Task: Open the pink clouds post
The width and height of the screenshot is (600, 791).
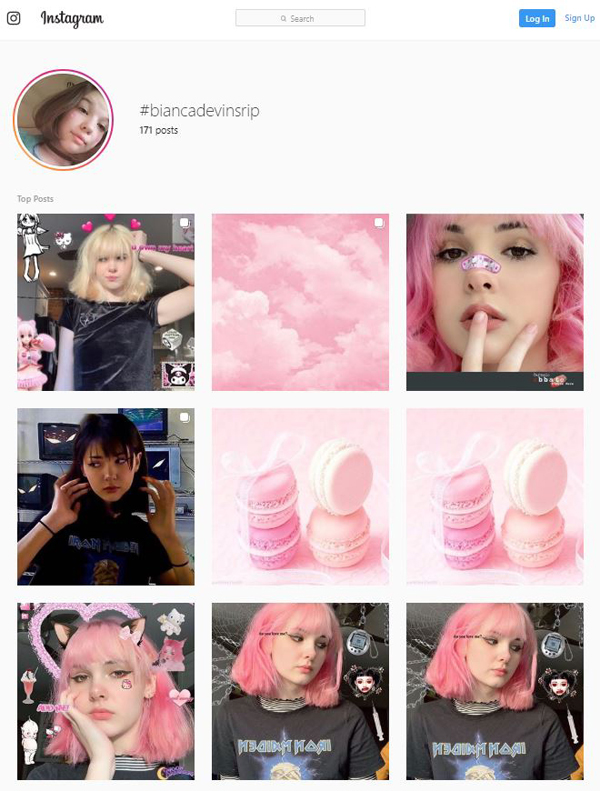Action: pyautogui.click(x=300, y=301)
